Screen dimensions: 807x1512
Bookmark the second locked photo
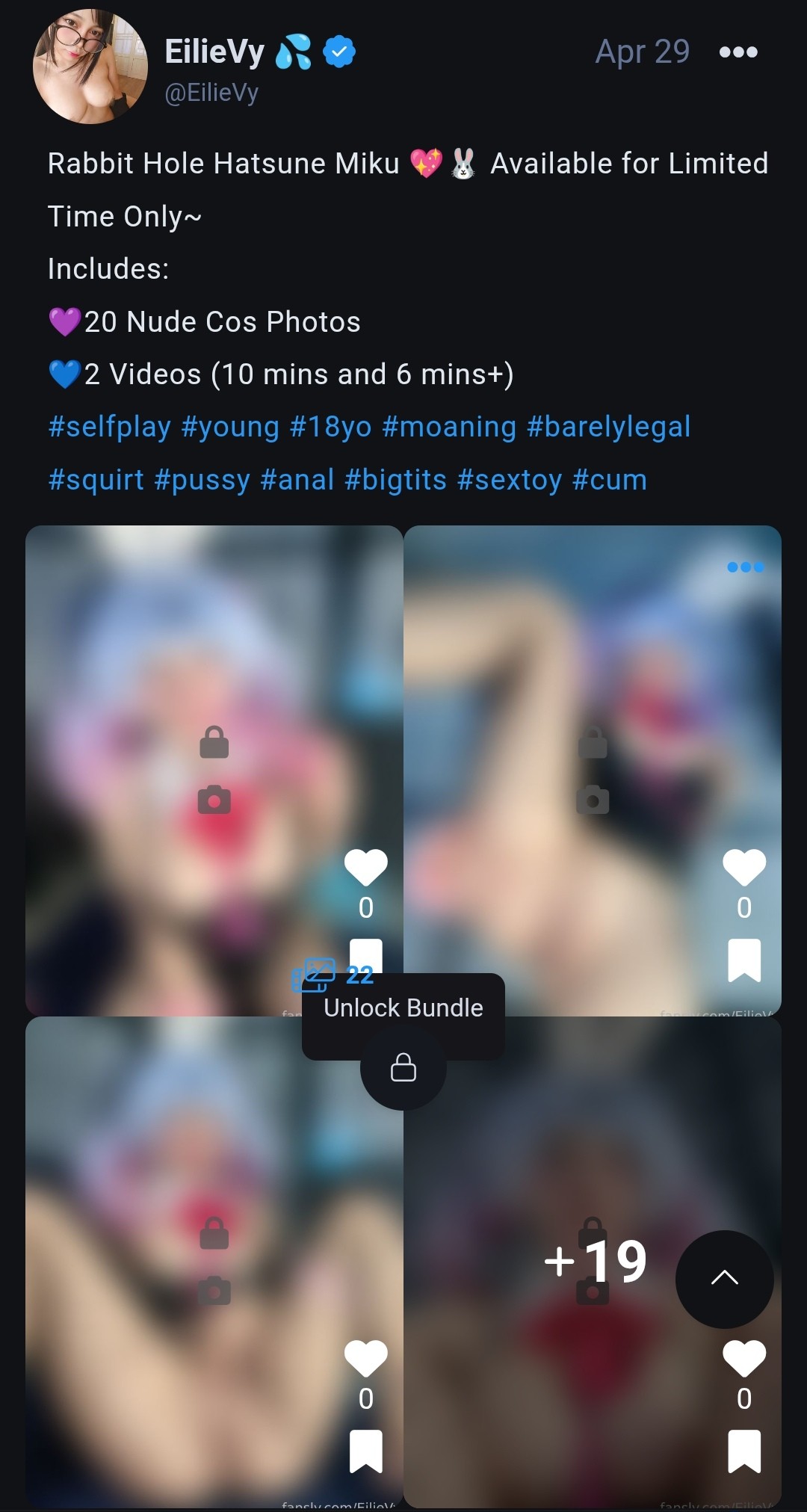743,960
